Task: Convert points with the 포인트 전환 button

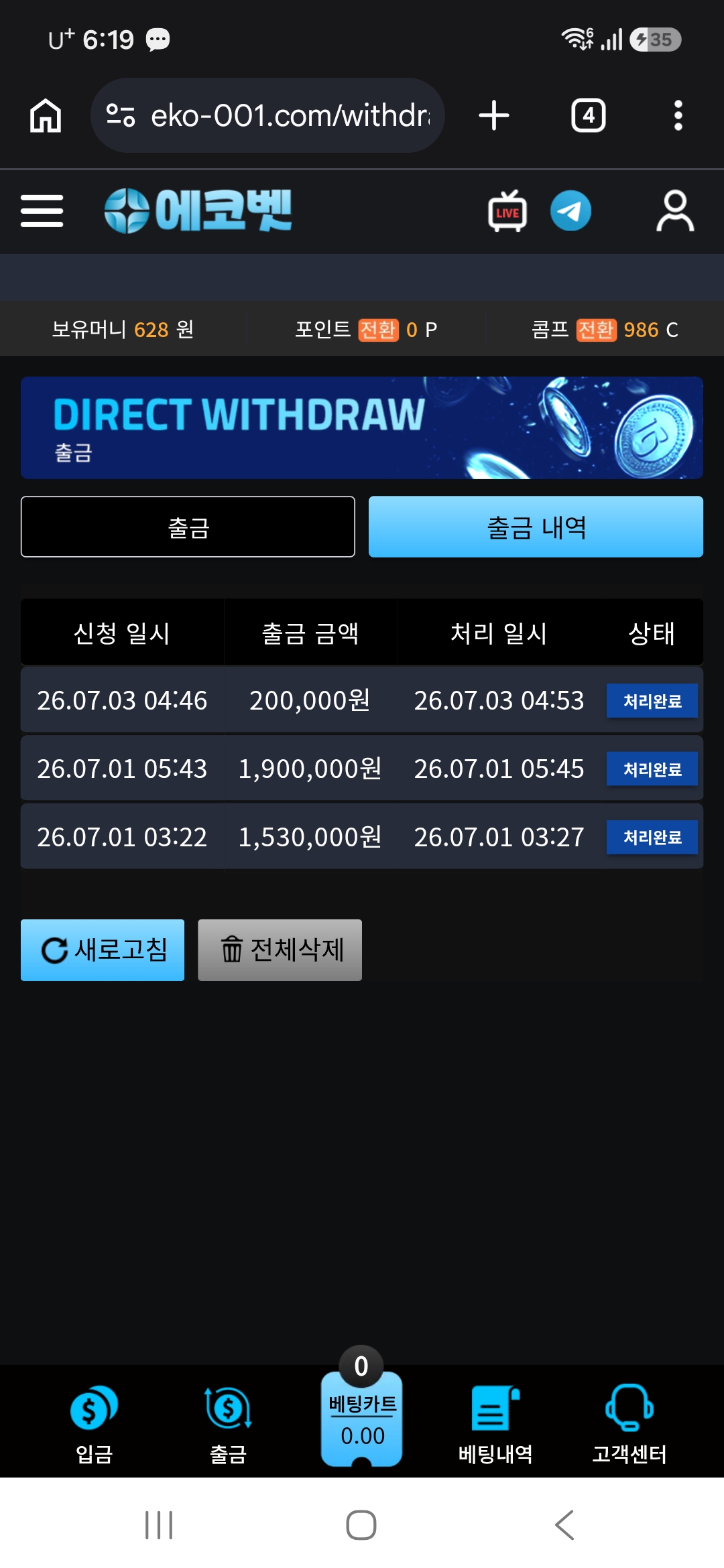Action: tap(378, 330)
